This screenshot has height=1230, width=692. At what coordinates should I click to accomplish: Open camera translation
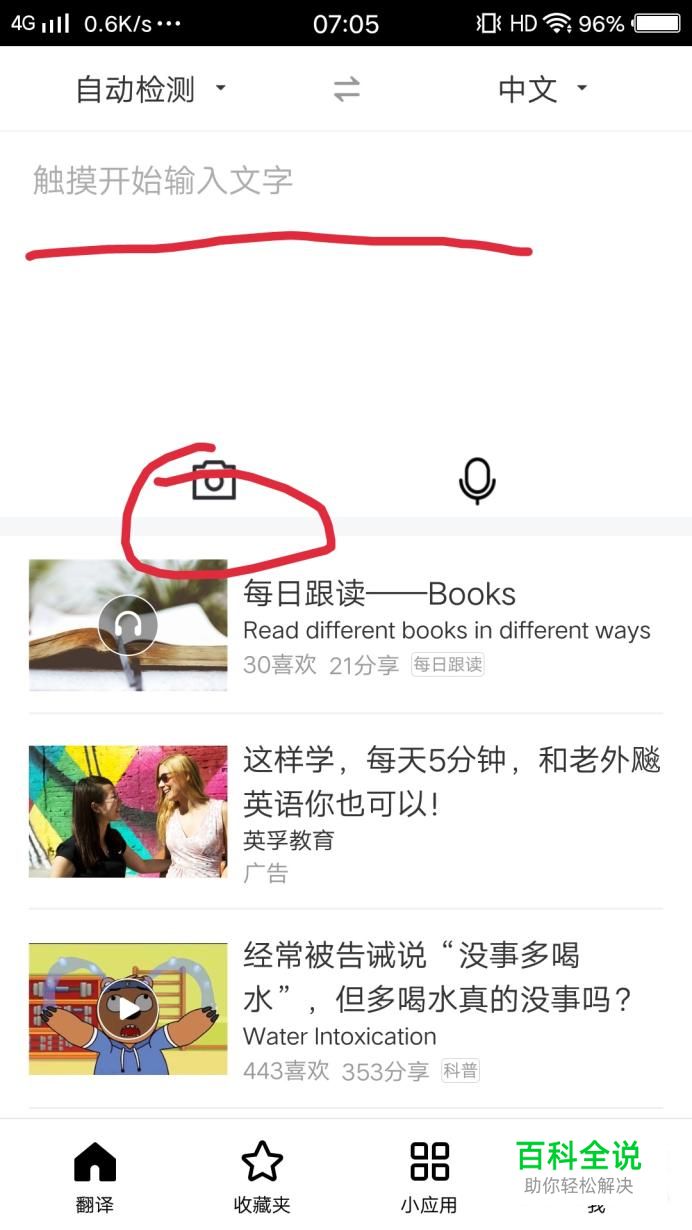coord(214,481)
